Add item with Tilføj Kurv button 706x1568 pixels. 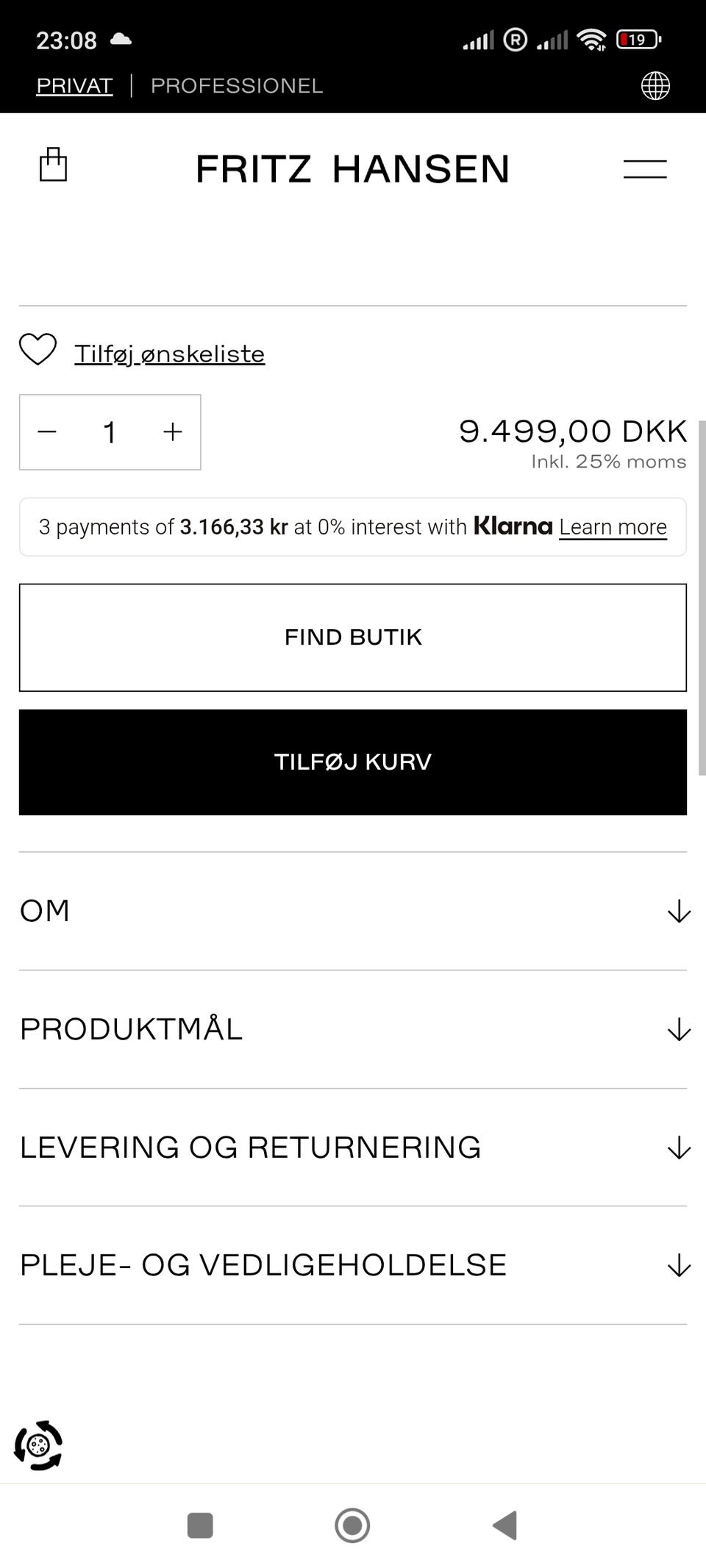353,762
